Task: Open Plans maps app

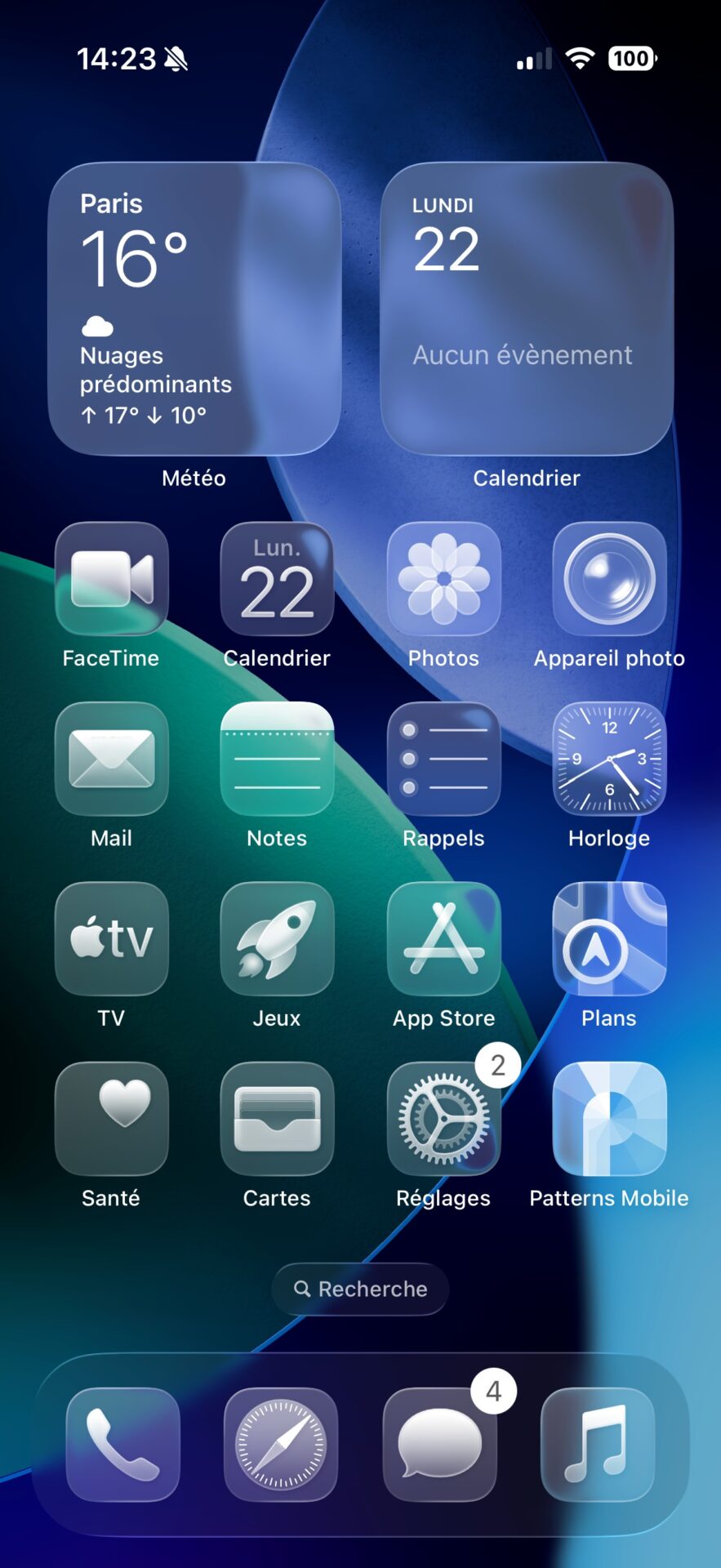Action: tap(609, 938)
